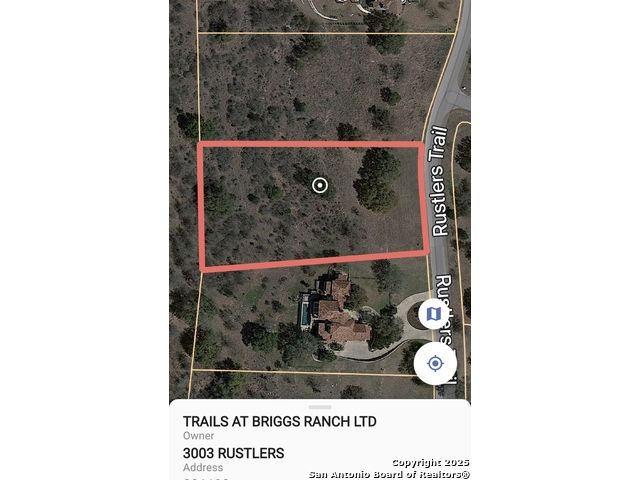Center the map on my location

435,363
